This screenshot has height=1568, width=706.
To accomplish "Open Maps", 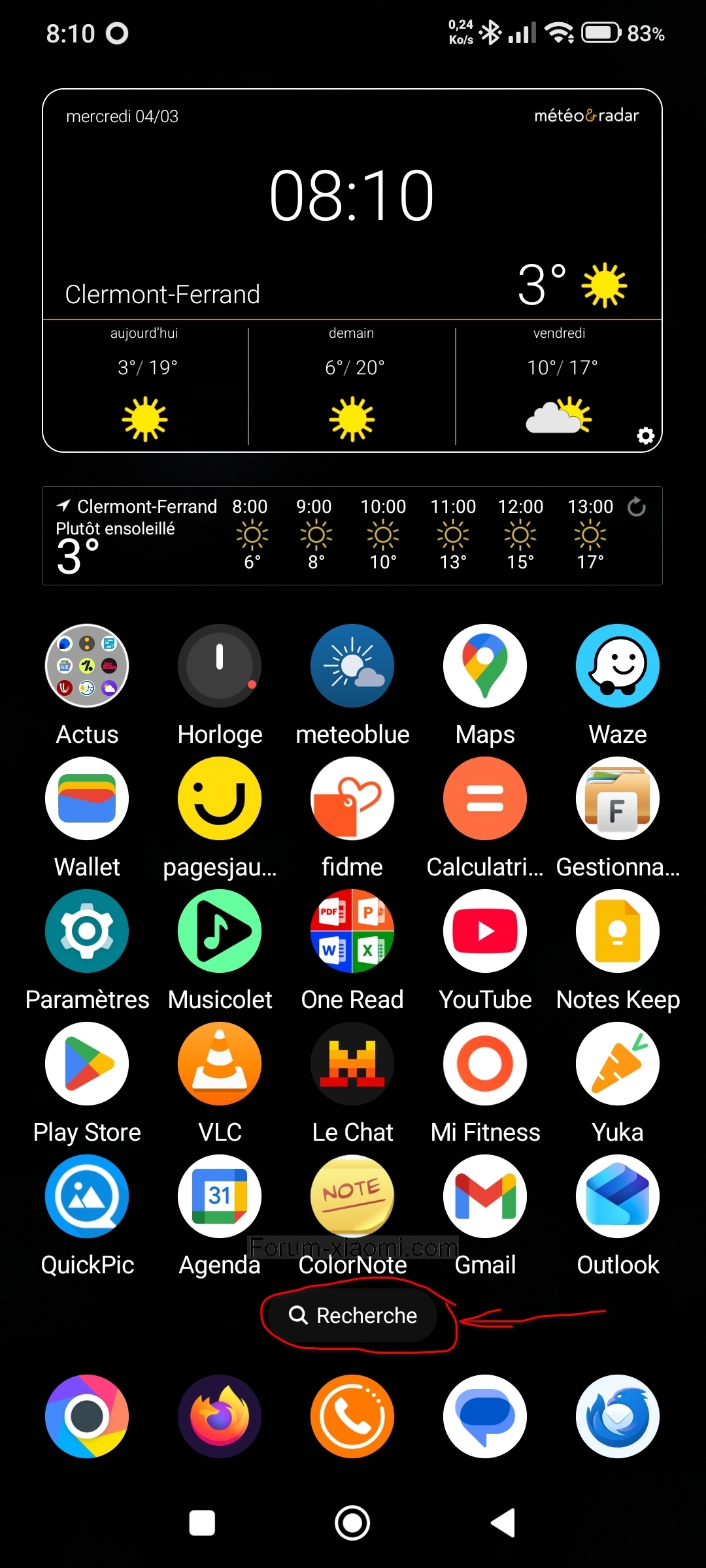I will pos(485,666).
